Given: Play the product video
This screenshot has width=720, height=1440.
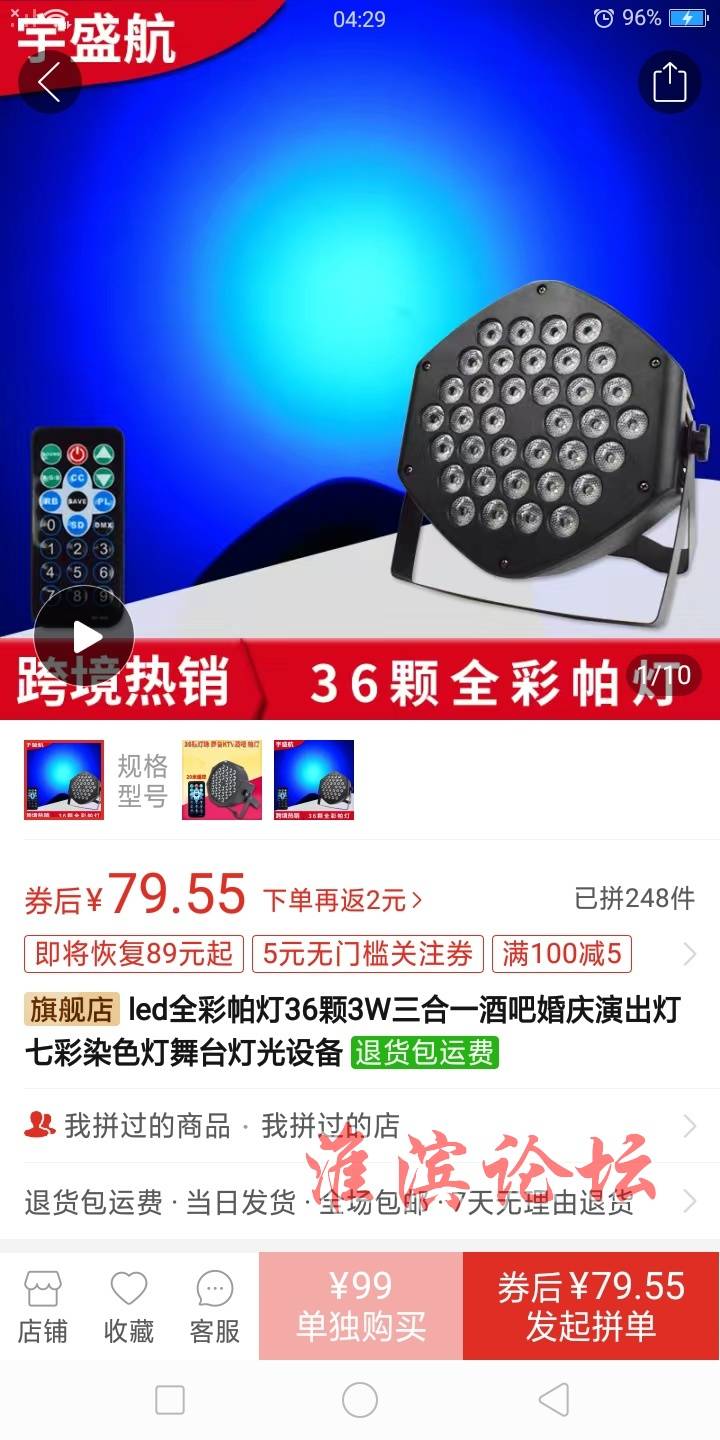Looking at the screenshot, I should pyautogui.click(x=84, y=636).
